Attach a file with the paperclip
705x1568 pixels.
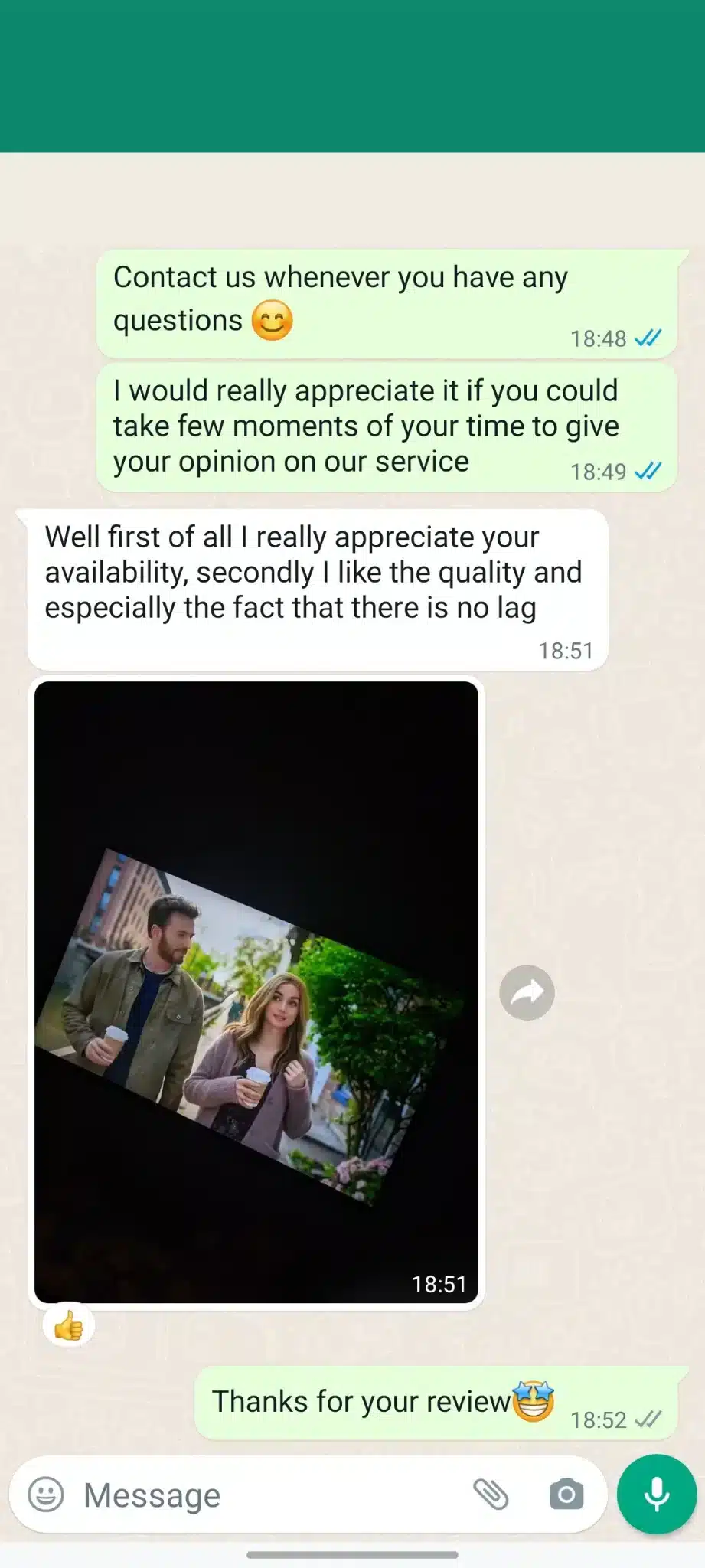coord(491,1494)
